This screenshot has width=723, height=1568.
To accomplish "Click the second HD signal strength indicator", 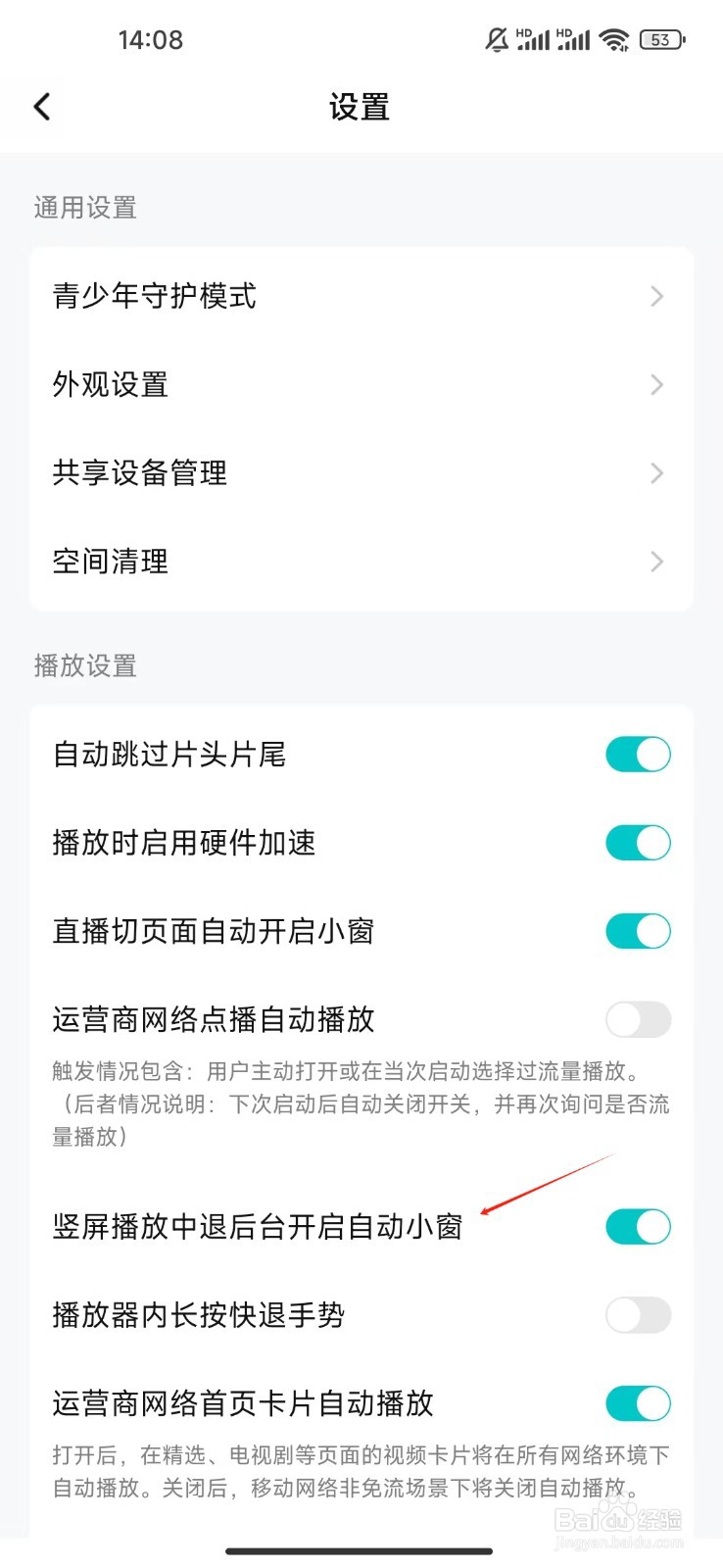I will click(x=575, y=39).
